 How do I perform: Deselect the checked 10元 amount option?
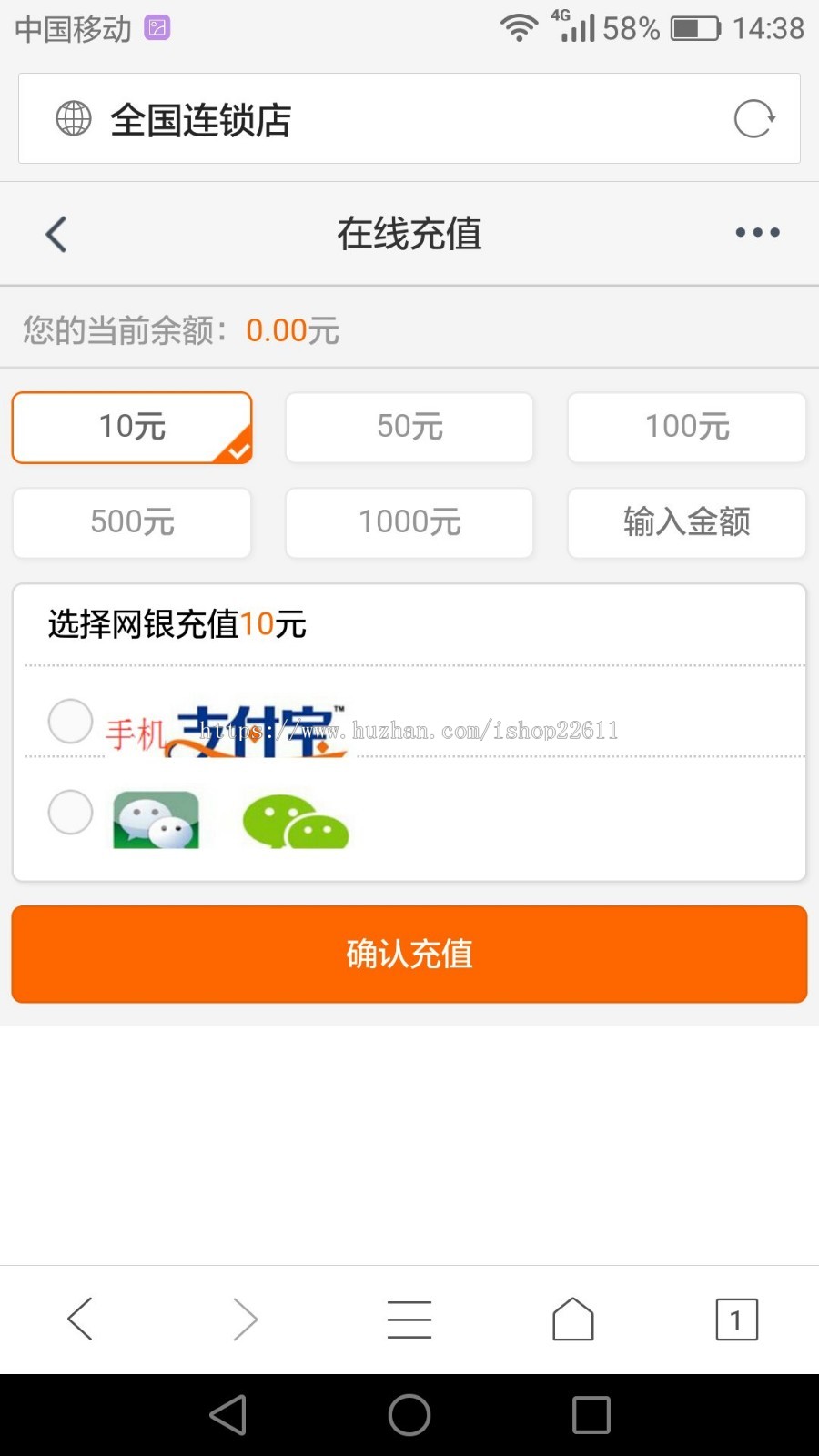point(131,427)
